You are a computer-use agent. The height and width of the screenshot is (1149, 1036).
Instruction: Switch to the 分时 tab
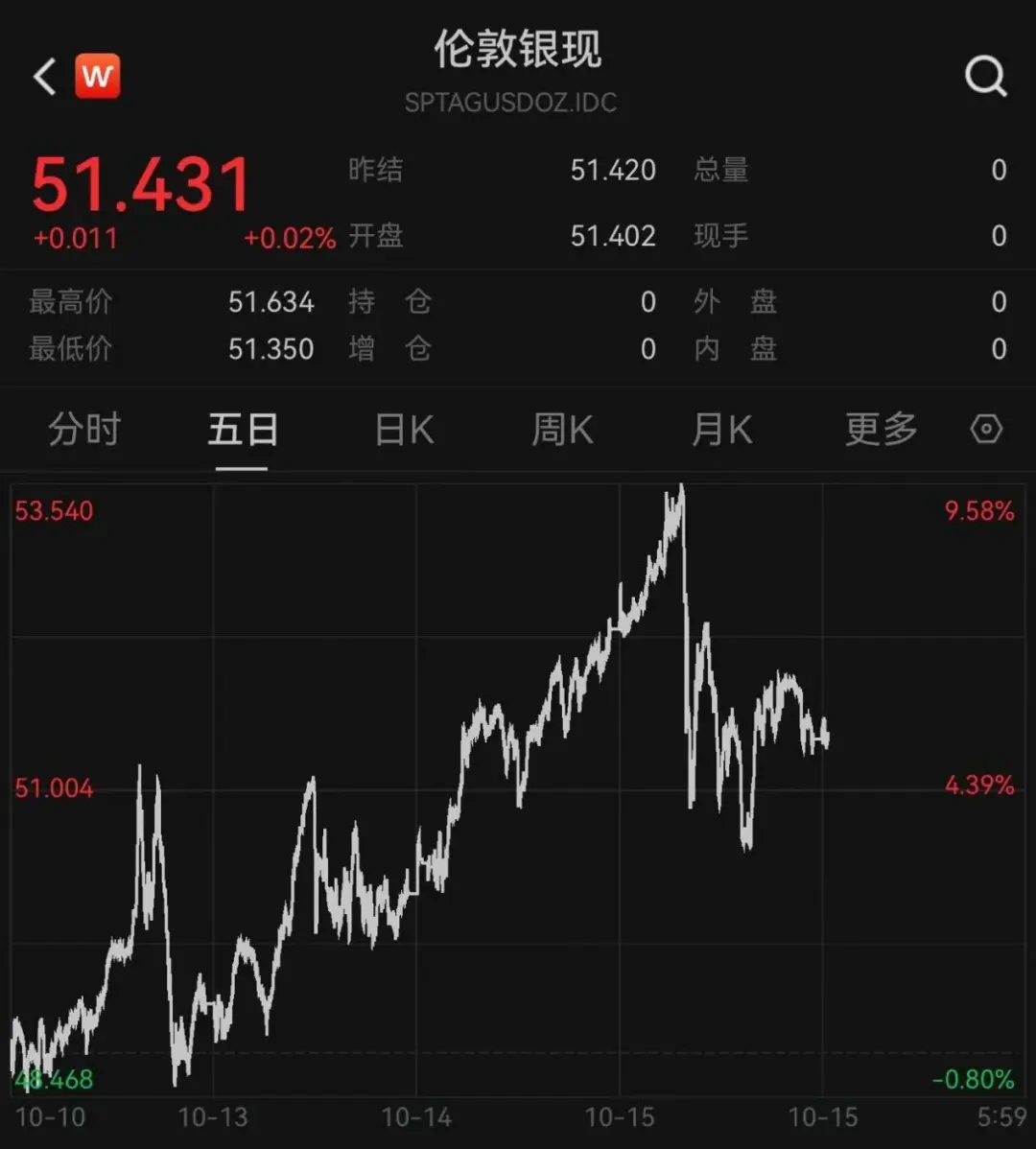coord(84,429)
